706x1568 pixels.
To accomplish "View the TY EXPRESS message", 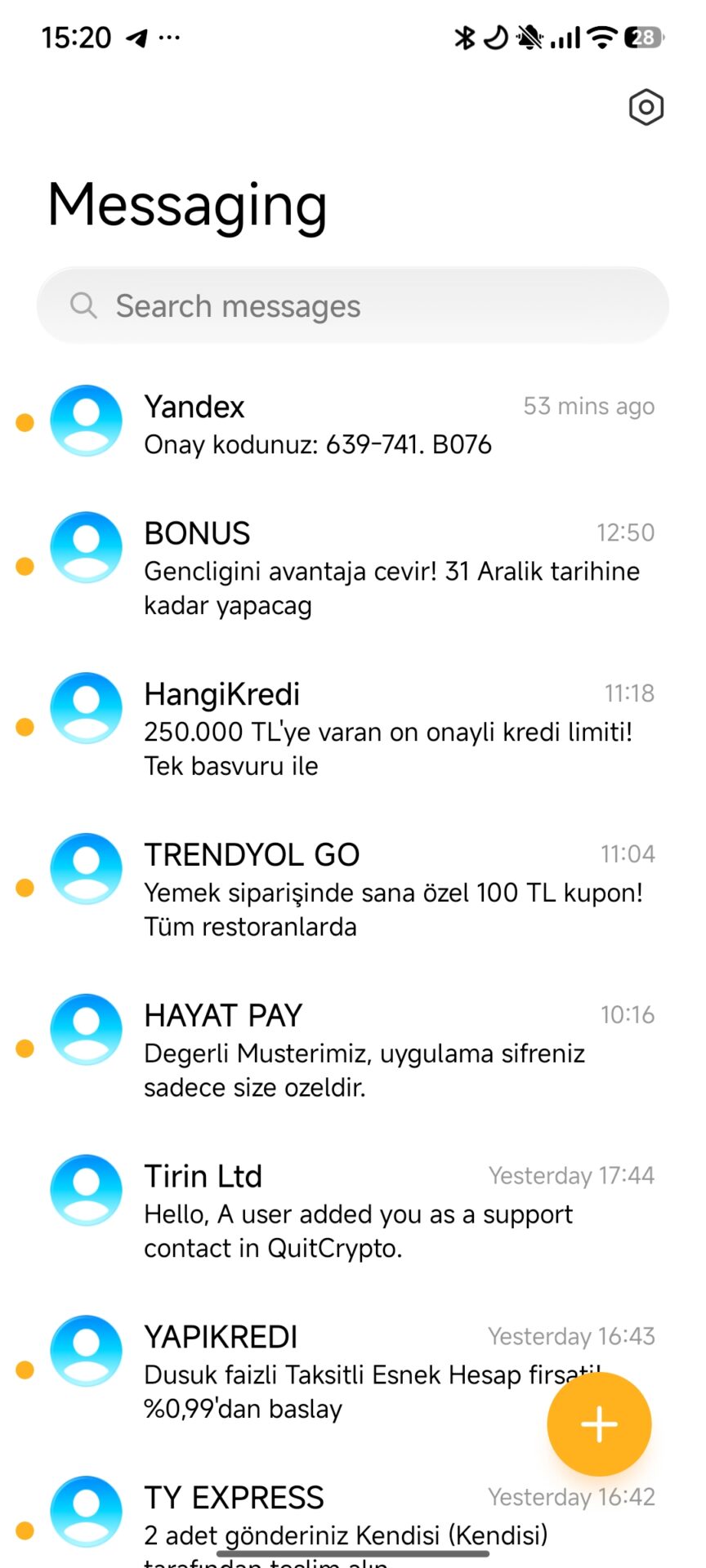I will (327, 1515).
